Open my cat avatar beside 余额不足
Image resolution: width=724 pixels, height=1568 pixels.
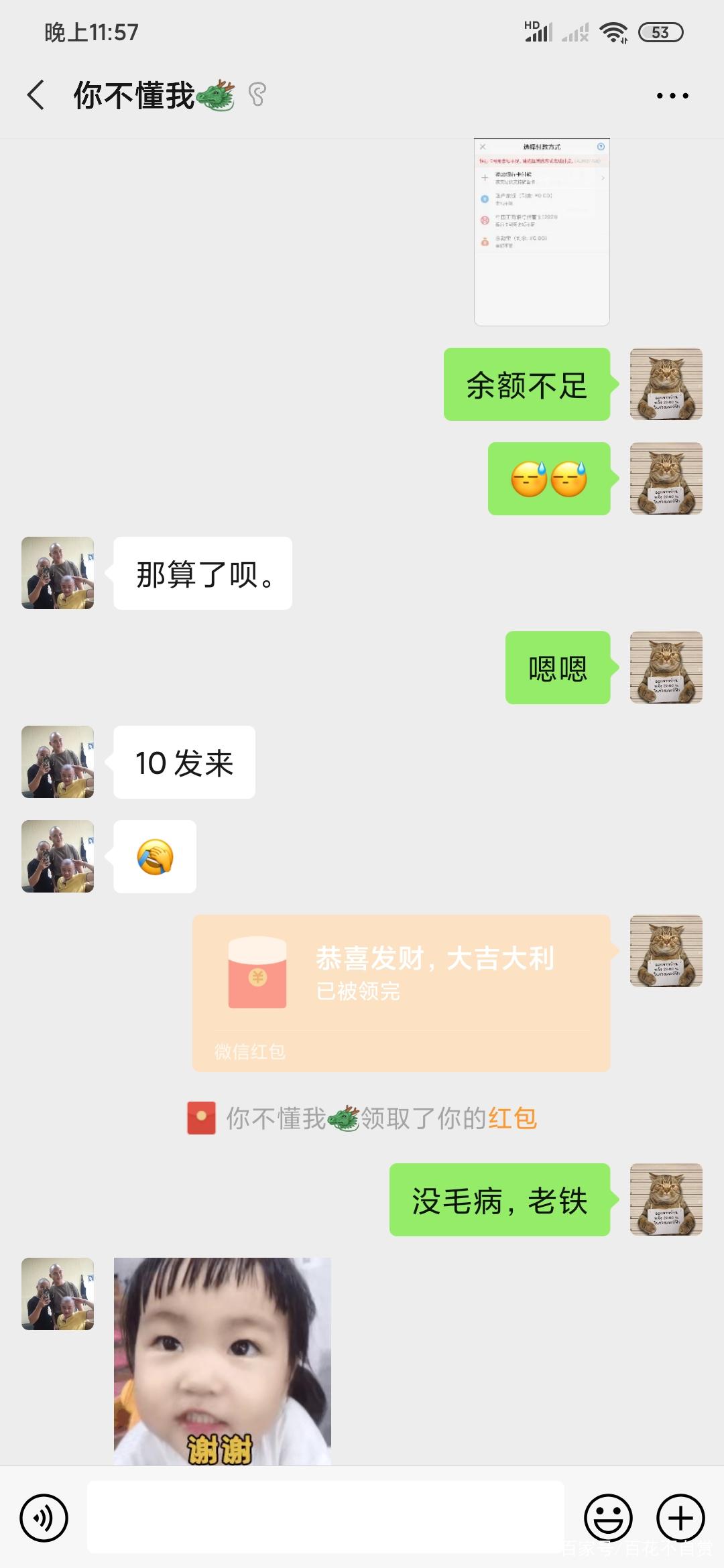coord(666,384)
